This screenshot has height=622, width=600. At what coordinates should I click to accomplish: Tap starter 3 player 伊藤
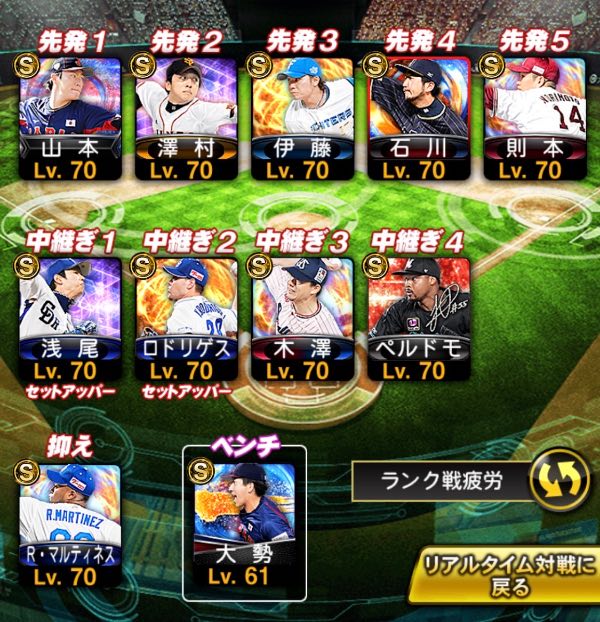[x=302, y=115]
